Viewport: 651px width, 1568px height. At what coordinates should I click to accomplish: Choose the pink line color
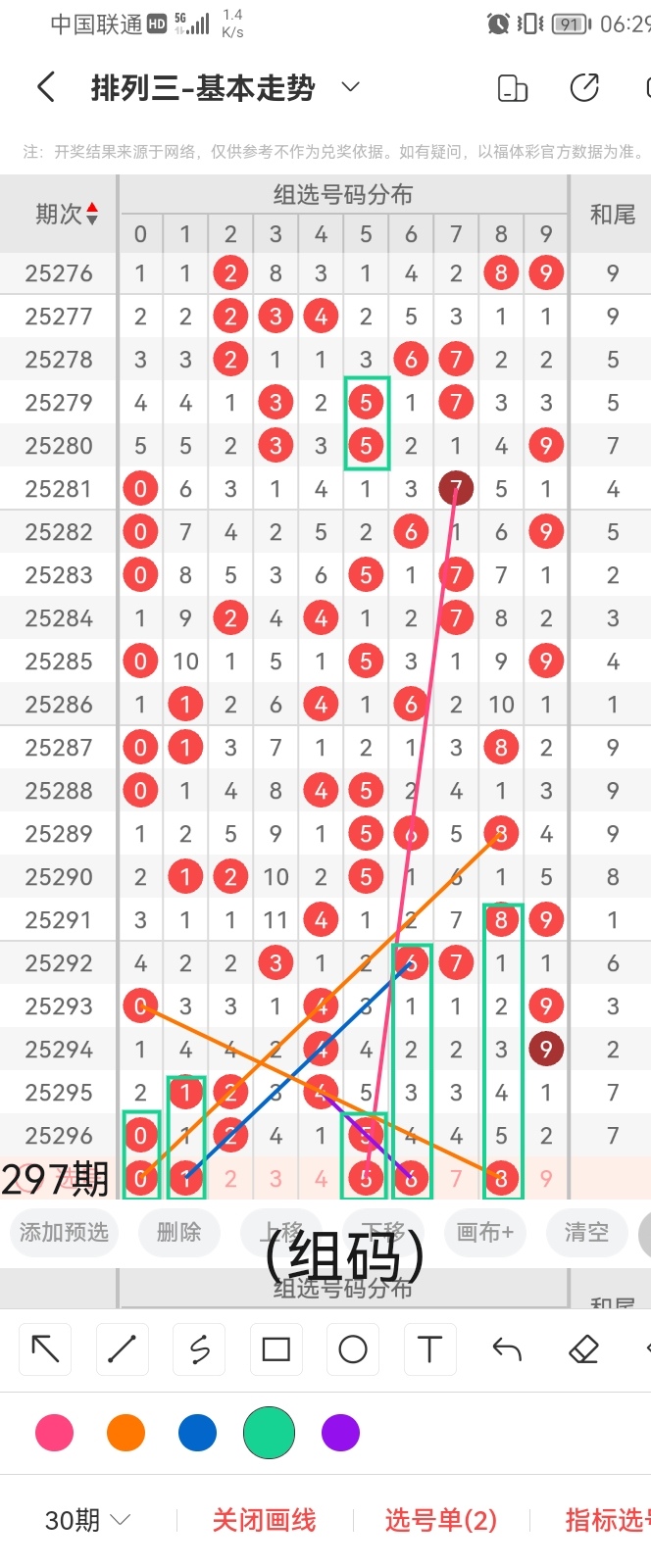pyautogui.click(x=54, y=1433)
